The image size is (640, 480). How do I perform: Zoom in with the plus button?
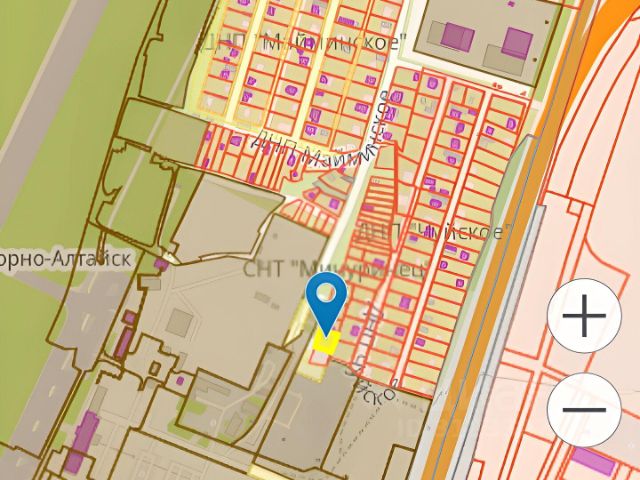point(585,318)
